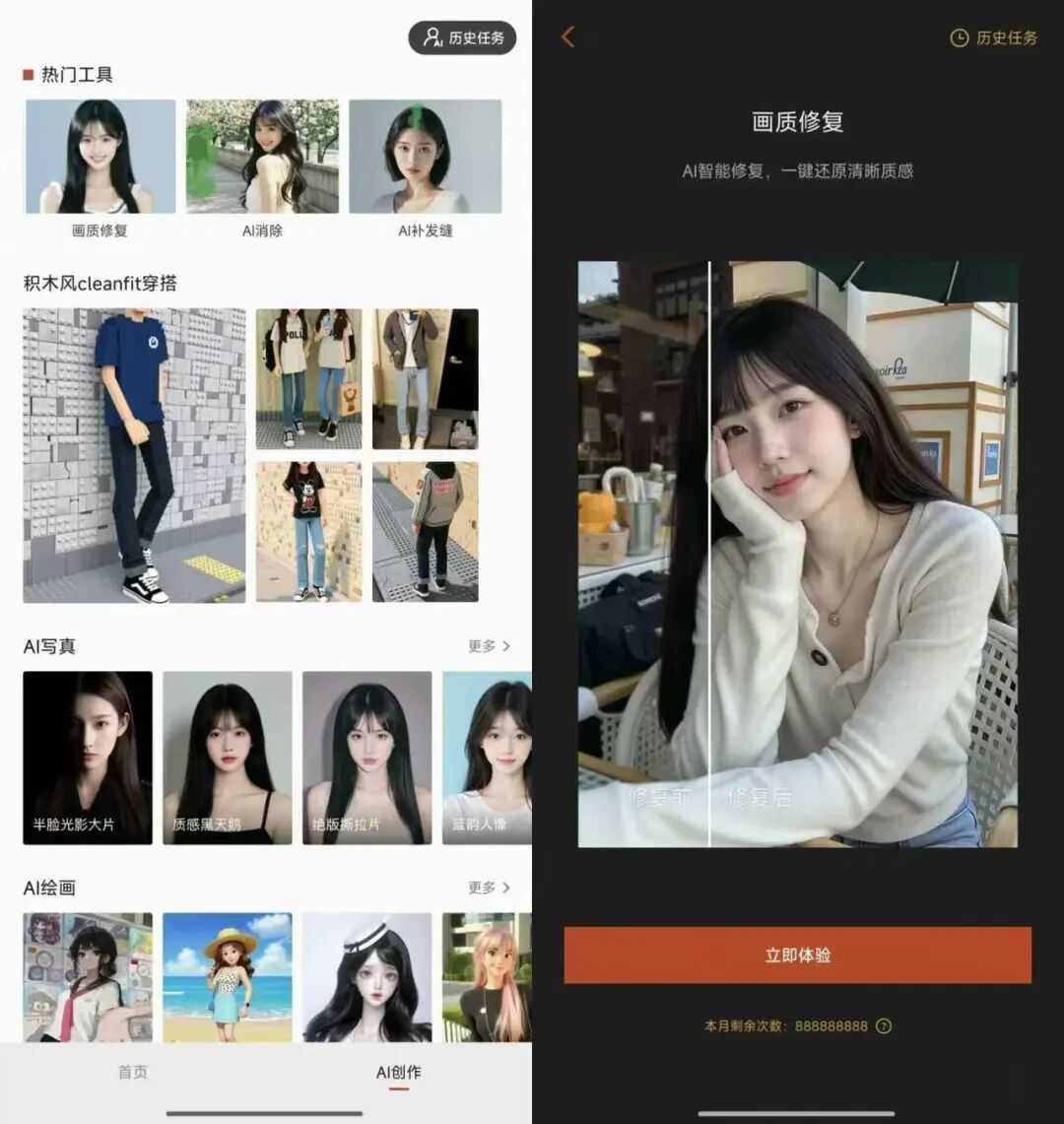Open the blue T-shirt cleanfit outfit picture

(x=134, y=455)
